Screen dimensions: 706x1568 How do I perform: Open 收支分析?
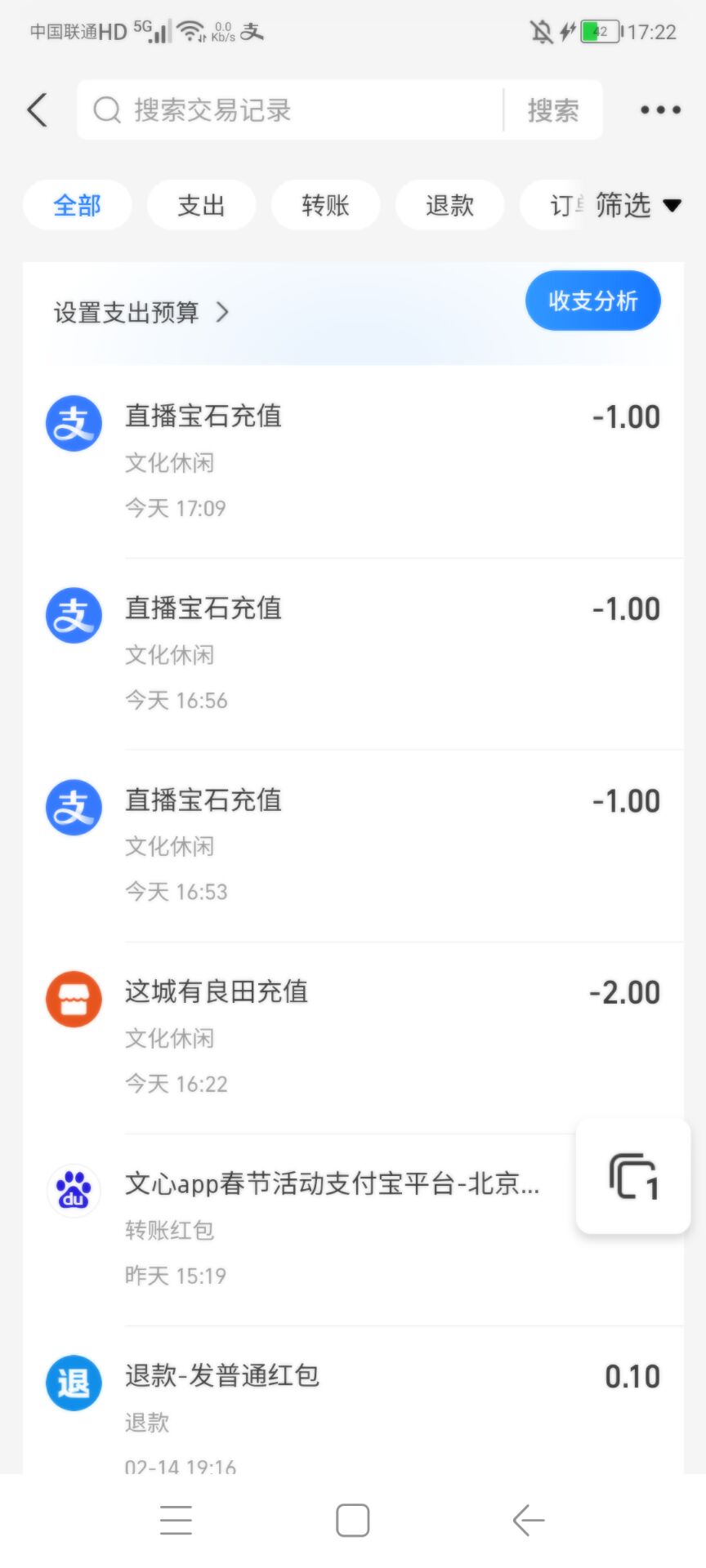[x=592, y=301]
